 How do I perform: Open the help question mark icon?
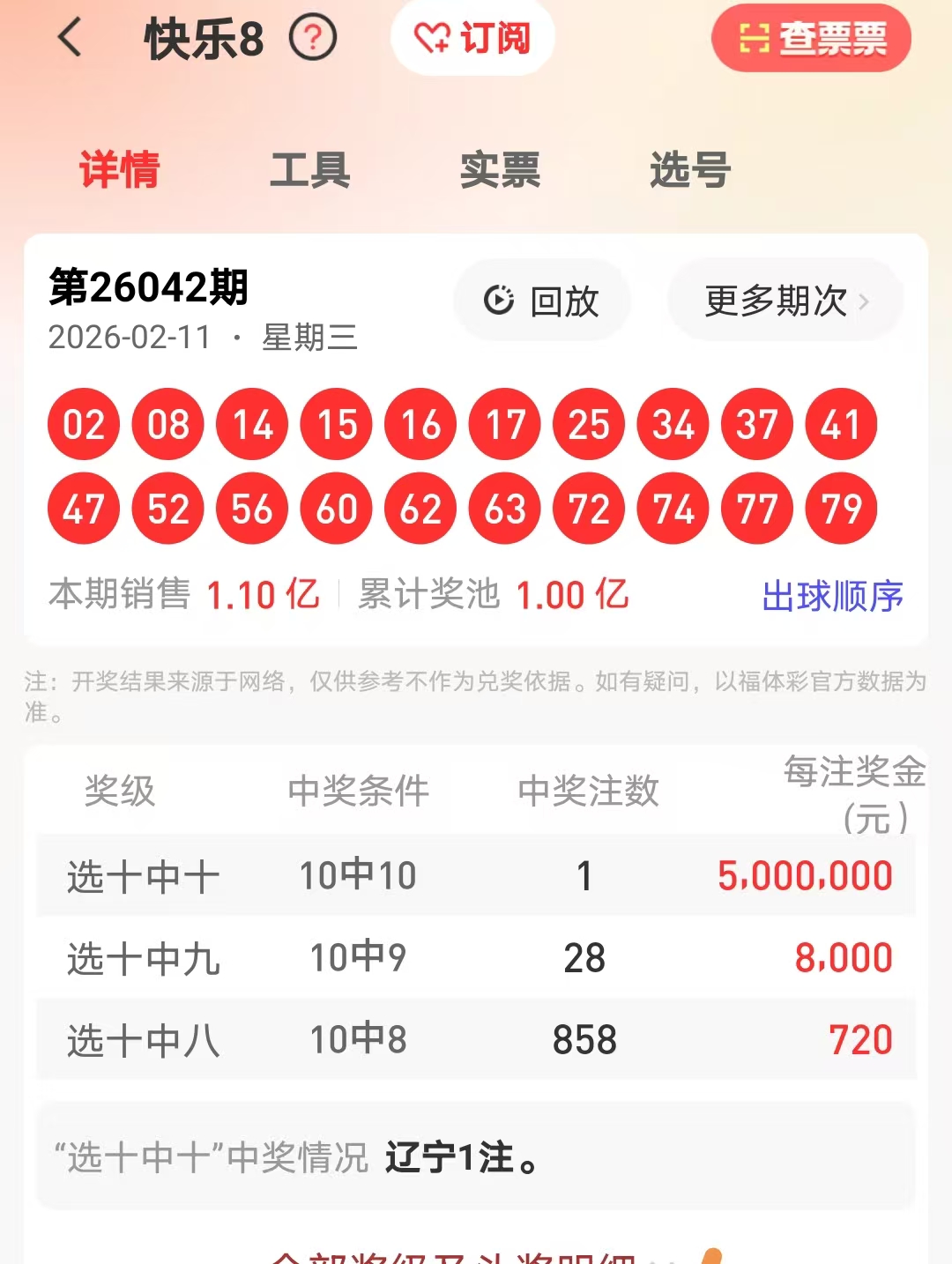click(x=313, y=39)
